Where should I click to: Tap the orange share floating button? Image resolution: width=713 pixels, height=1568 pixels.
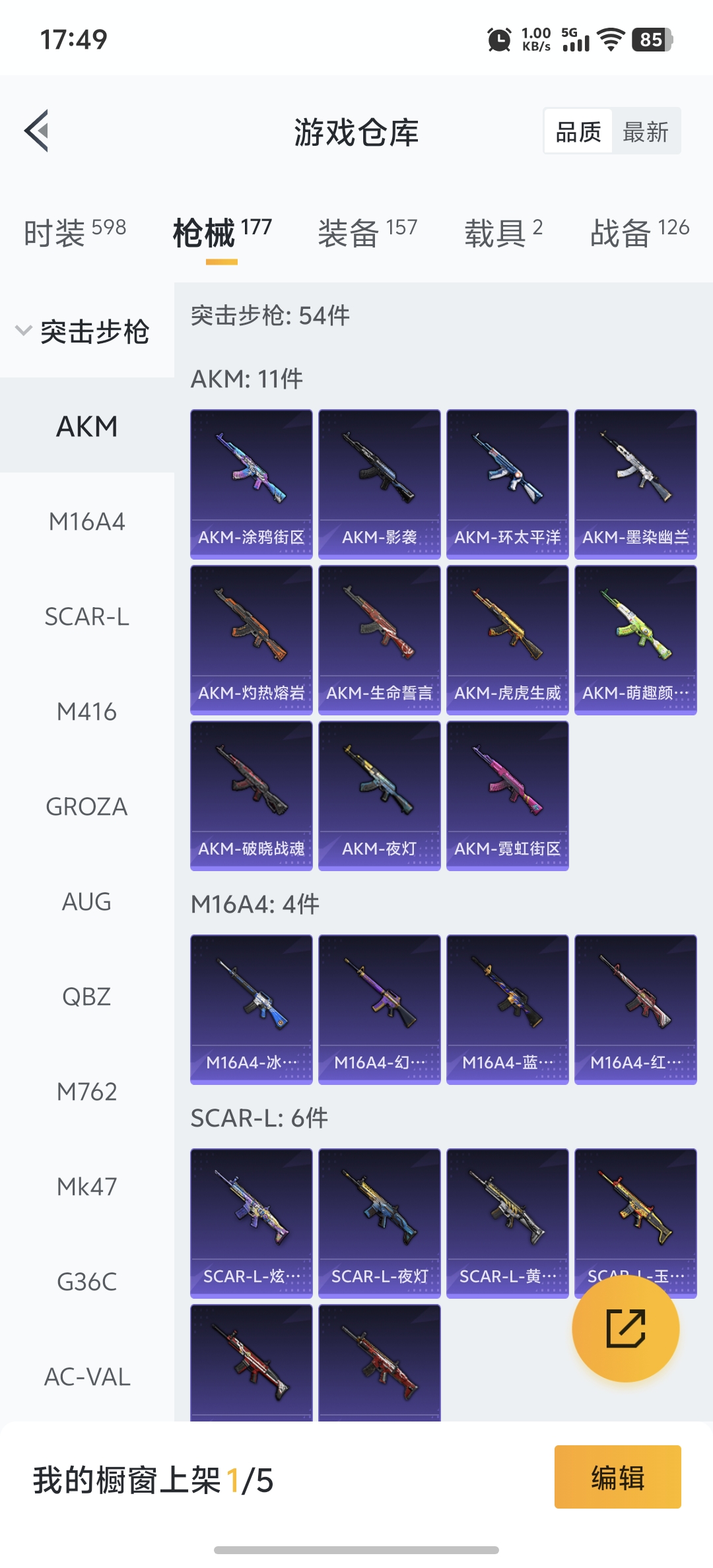(625, 1328)
